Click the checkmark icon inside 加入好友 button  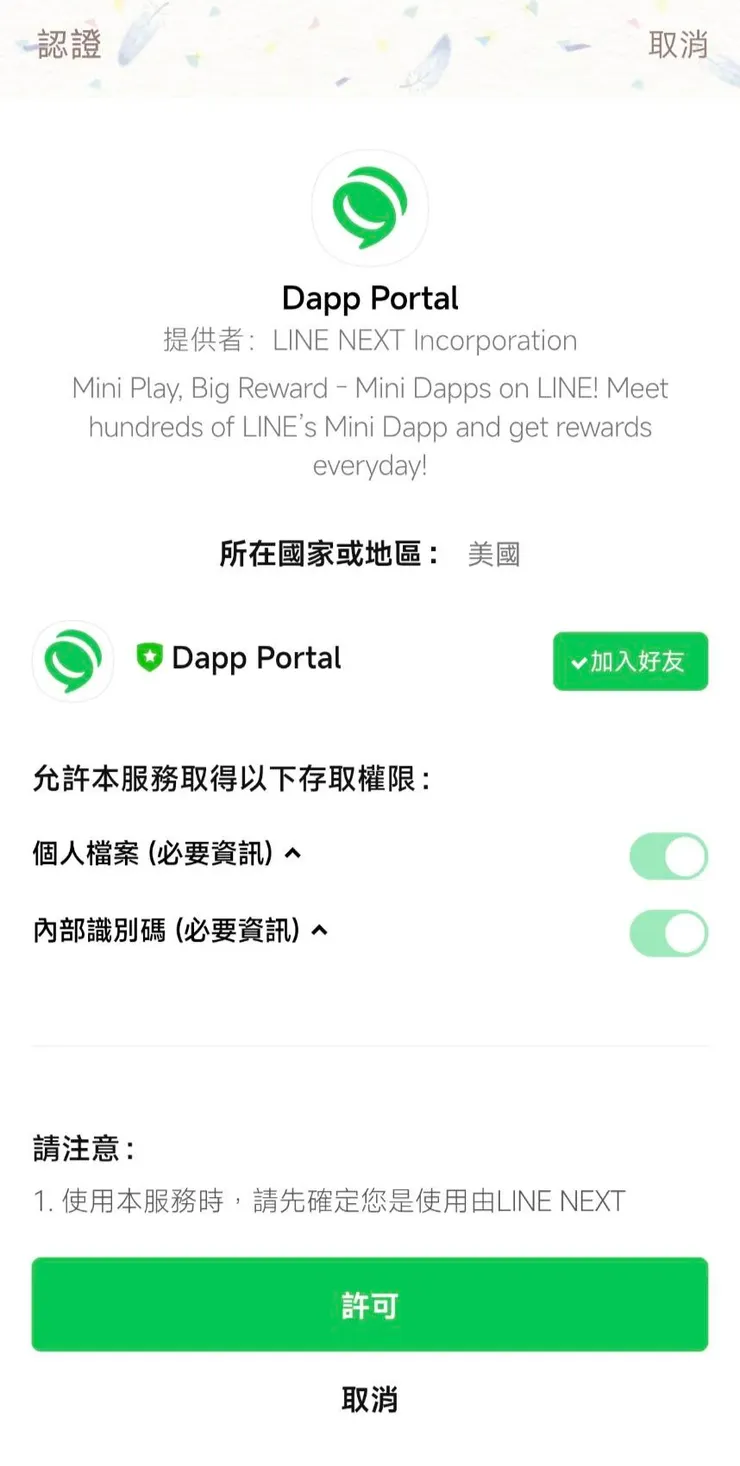[577, 661]
